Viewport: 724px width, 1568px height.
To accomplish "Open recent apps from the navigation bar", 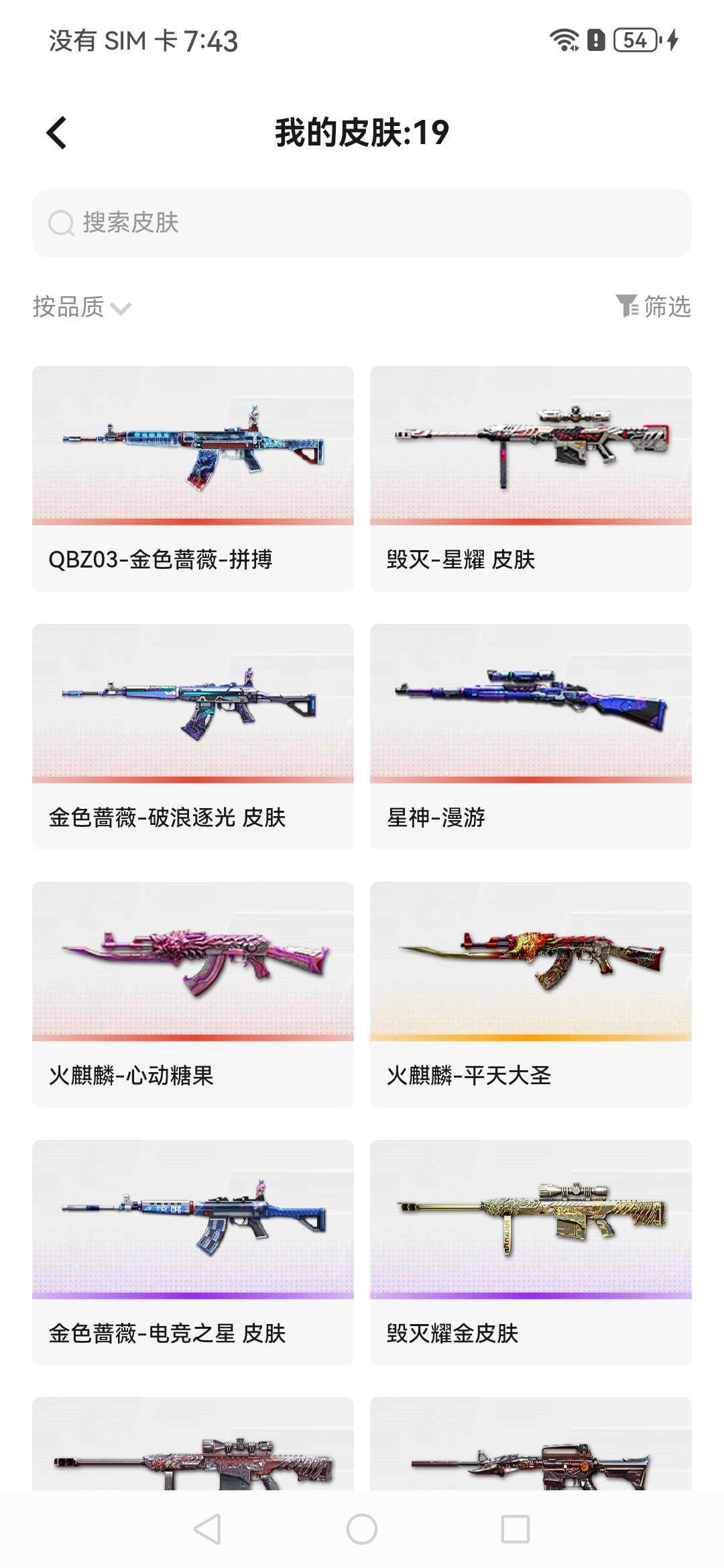I will tap(516, 1529).
